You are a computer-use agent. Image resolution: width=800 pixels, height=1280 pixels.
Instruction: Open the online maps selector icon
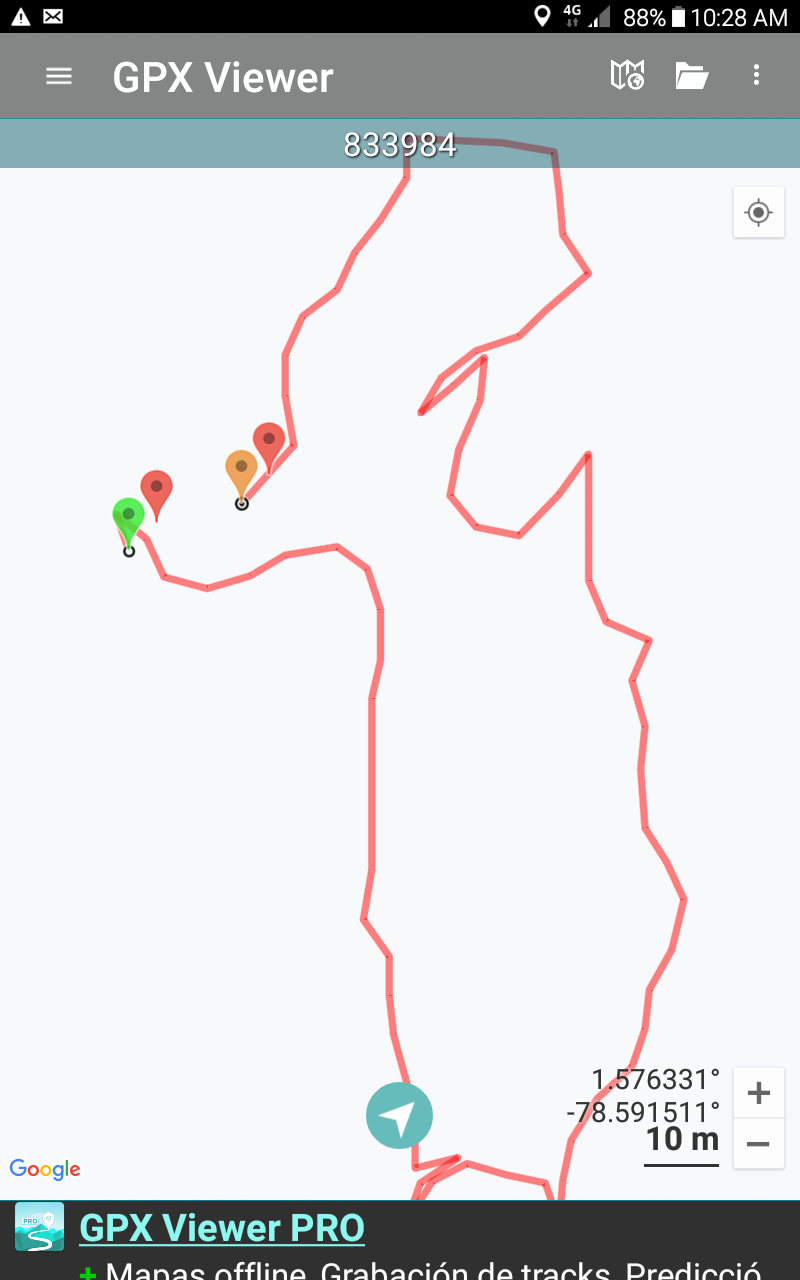tap(627, 75)
